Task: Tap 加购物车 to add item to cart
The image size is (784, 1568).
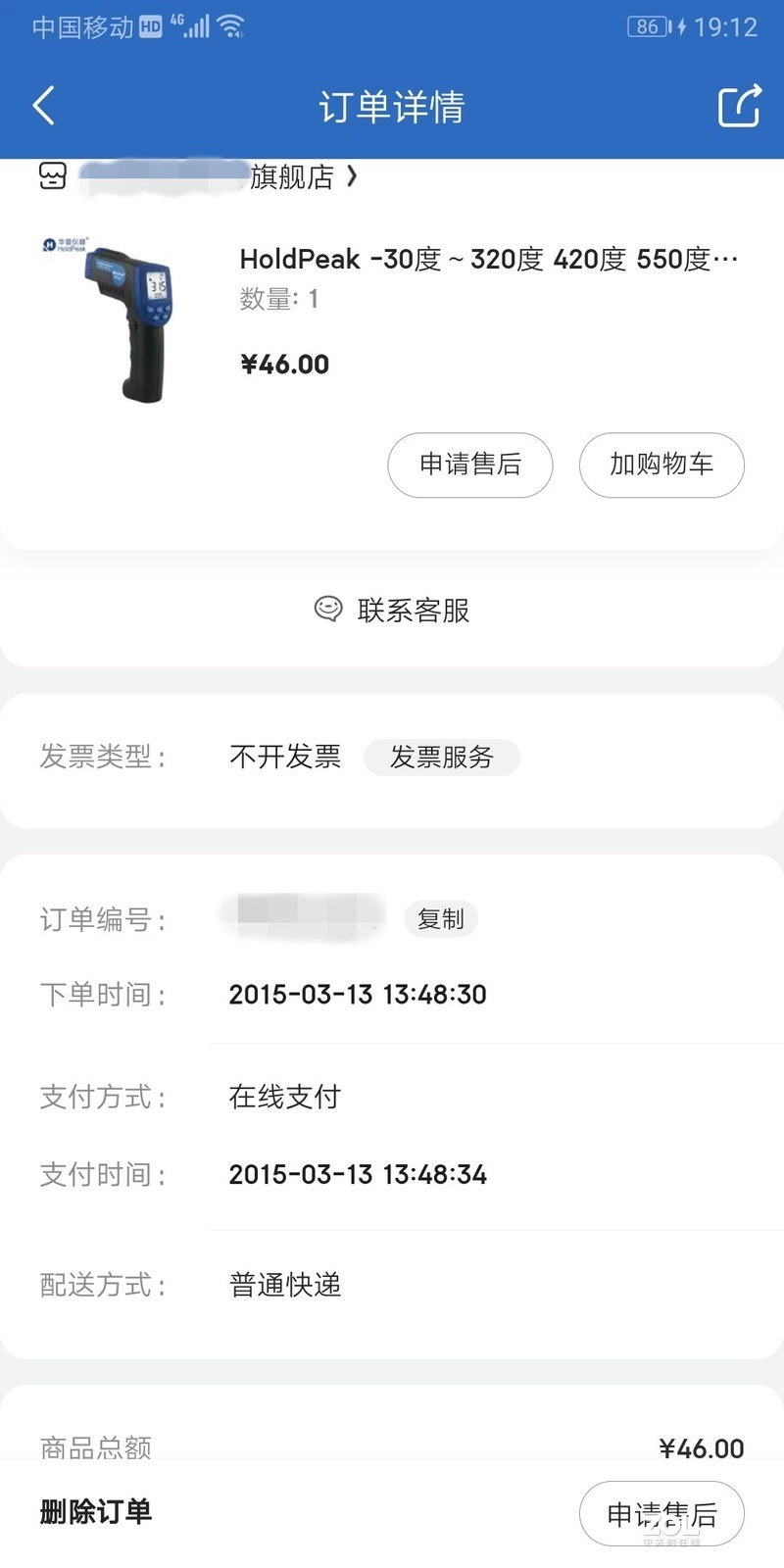Action: tap(661, 465)
